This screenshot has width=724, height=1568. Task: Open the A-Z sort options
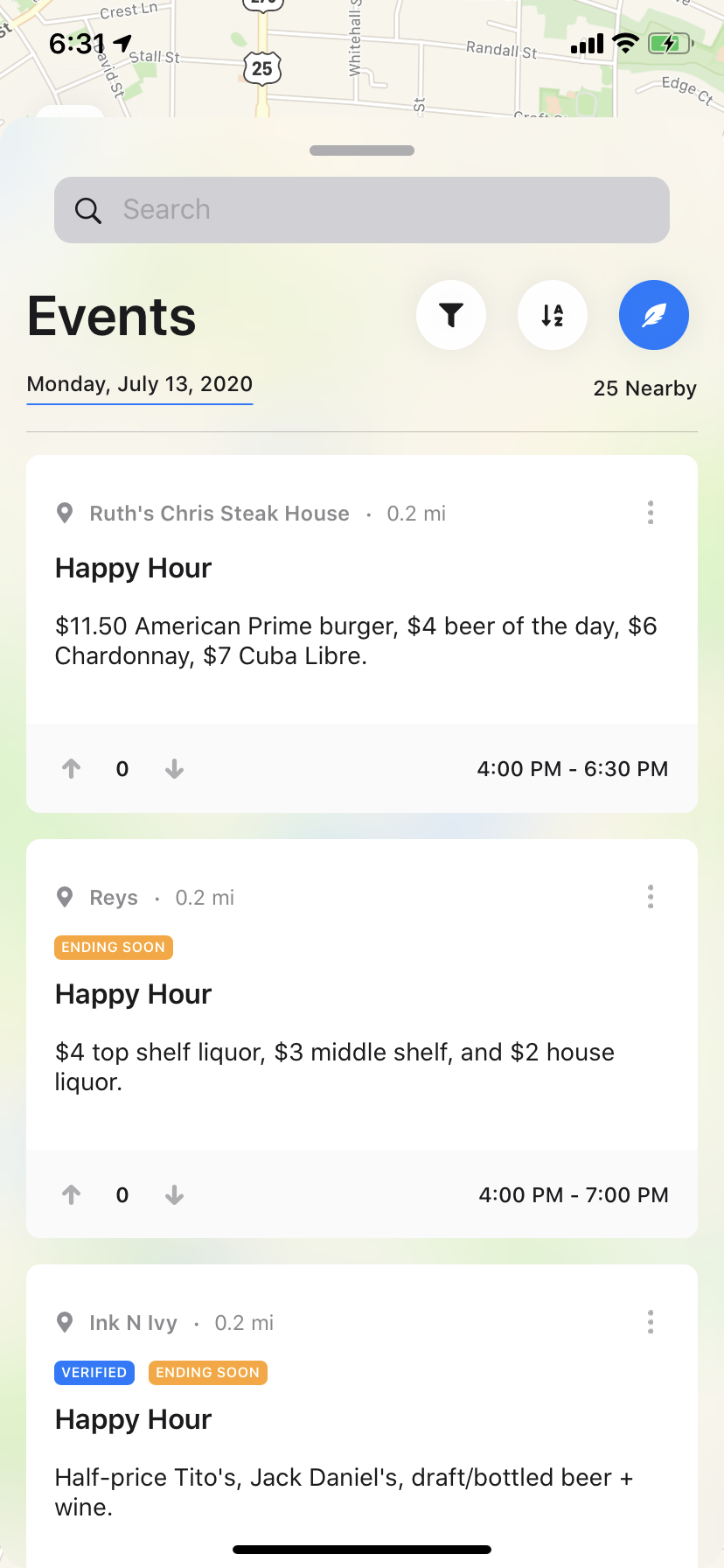(553, 315)
